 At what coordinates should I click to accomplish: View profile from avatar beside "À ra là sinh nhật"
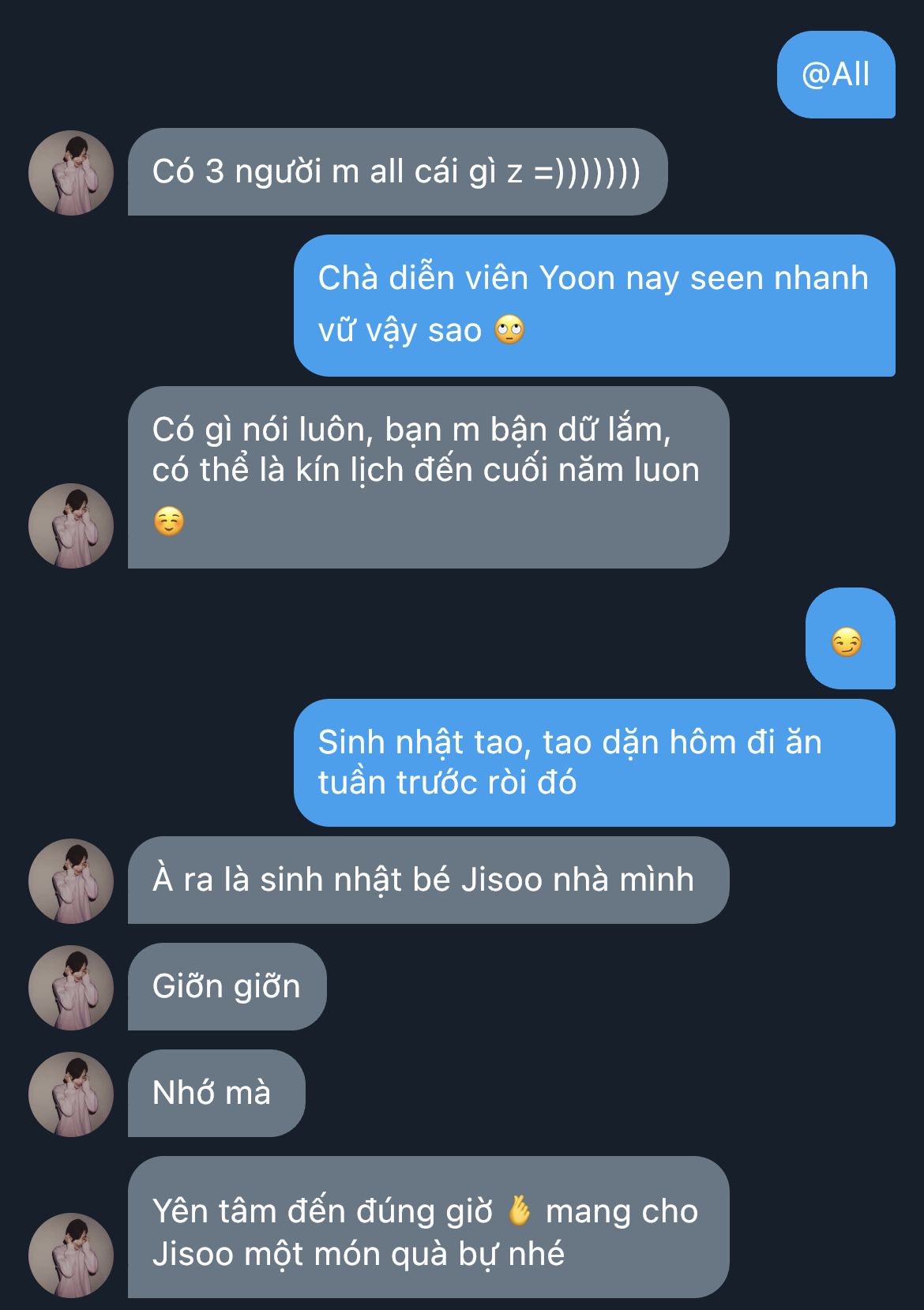pyautogui.click(x=71, y=881)
